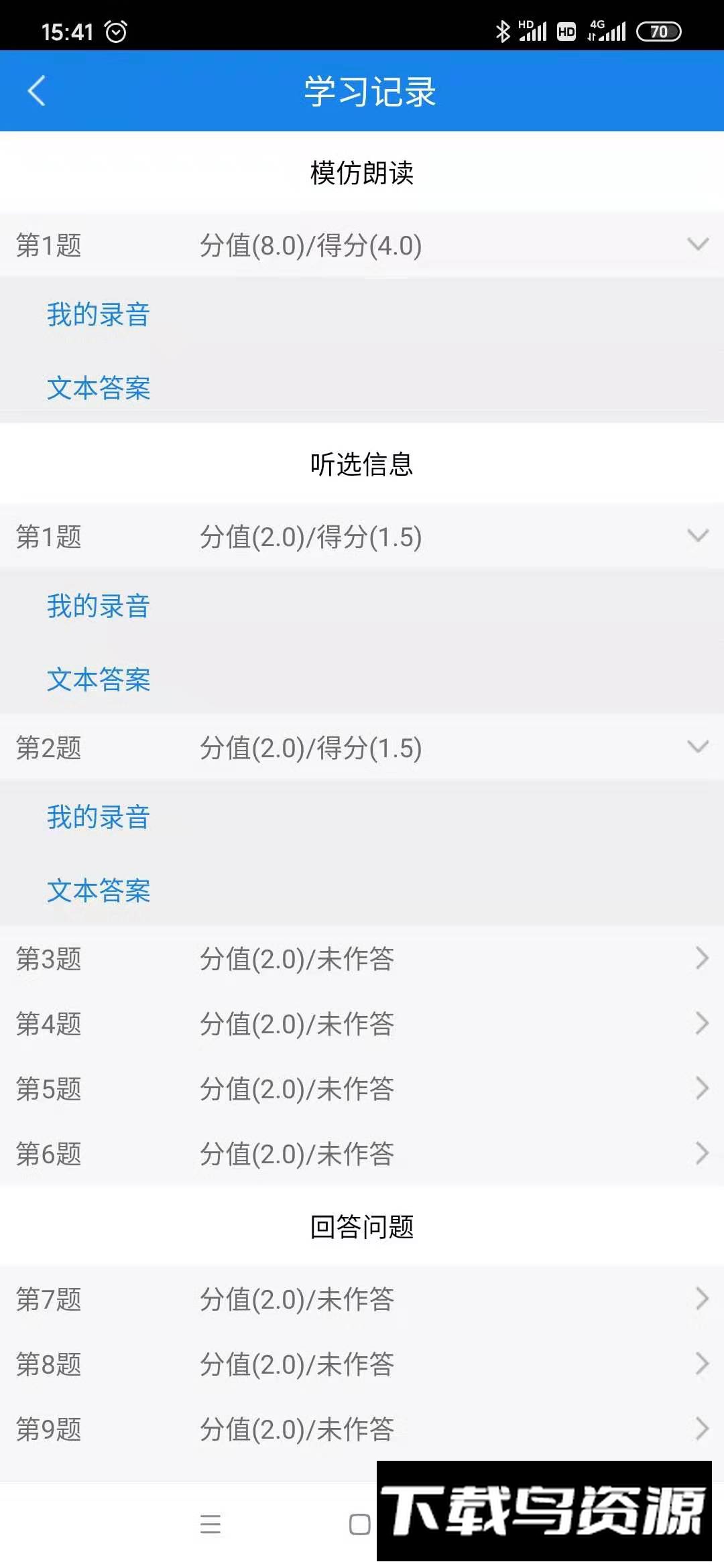
Task: View 文本答案 for 听选信息 第1题
Action: point(99,680)
